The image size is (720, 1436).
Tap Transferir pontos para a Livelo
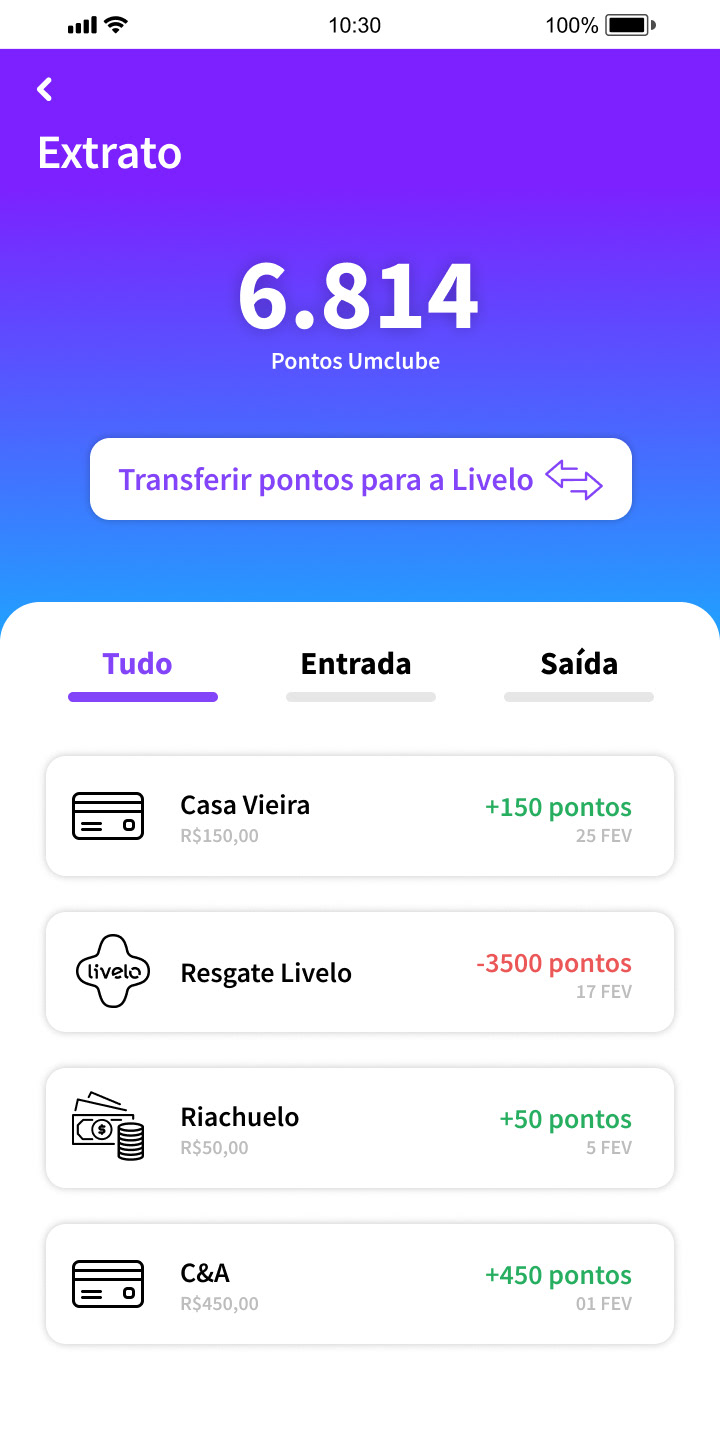pyautogui.click(x=360, y=479)
